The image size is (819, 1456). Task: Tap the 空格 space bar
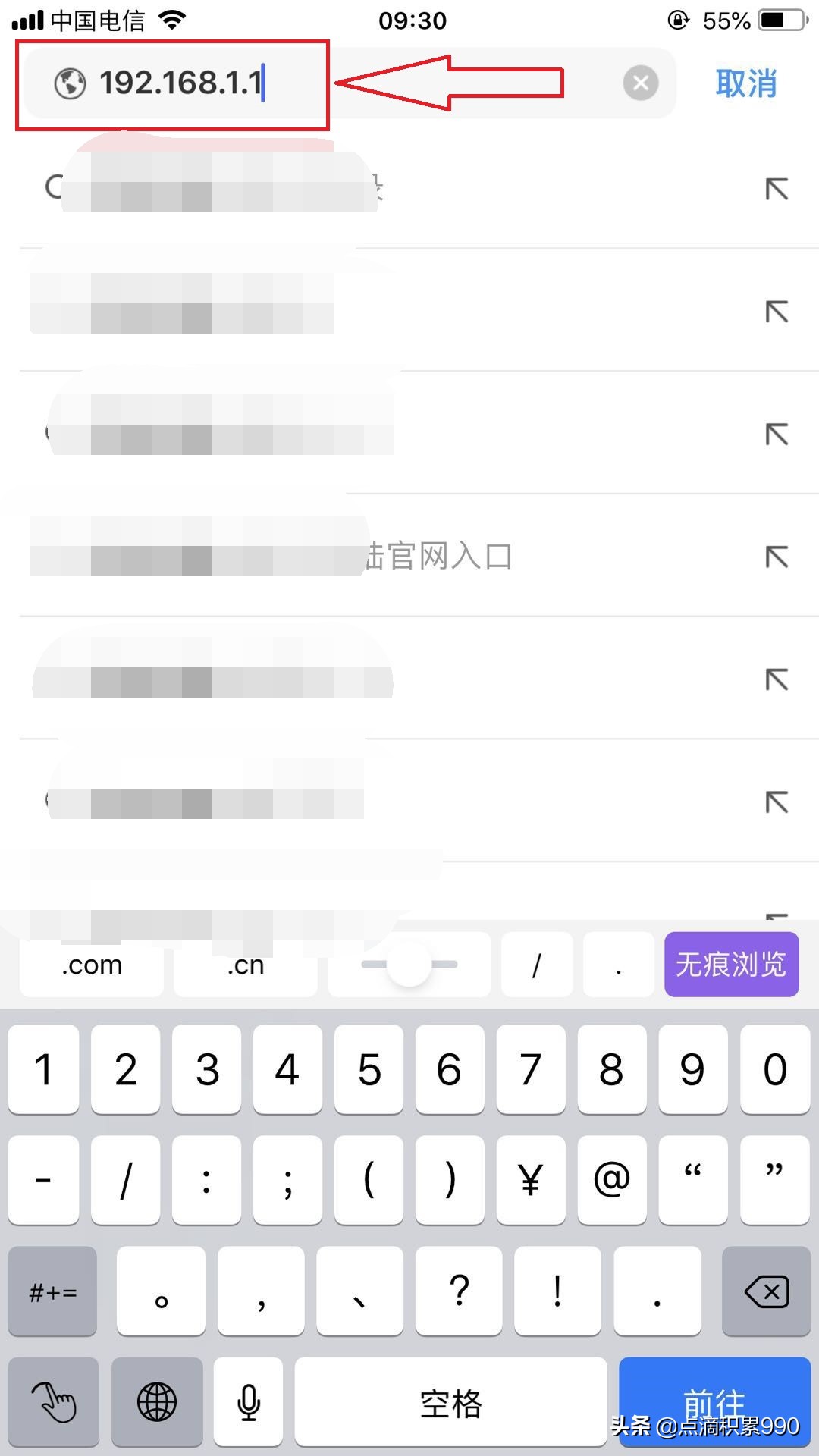(x=450, y=1402)
